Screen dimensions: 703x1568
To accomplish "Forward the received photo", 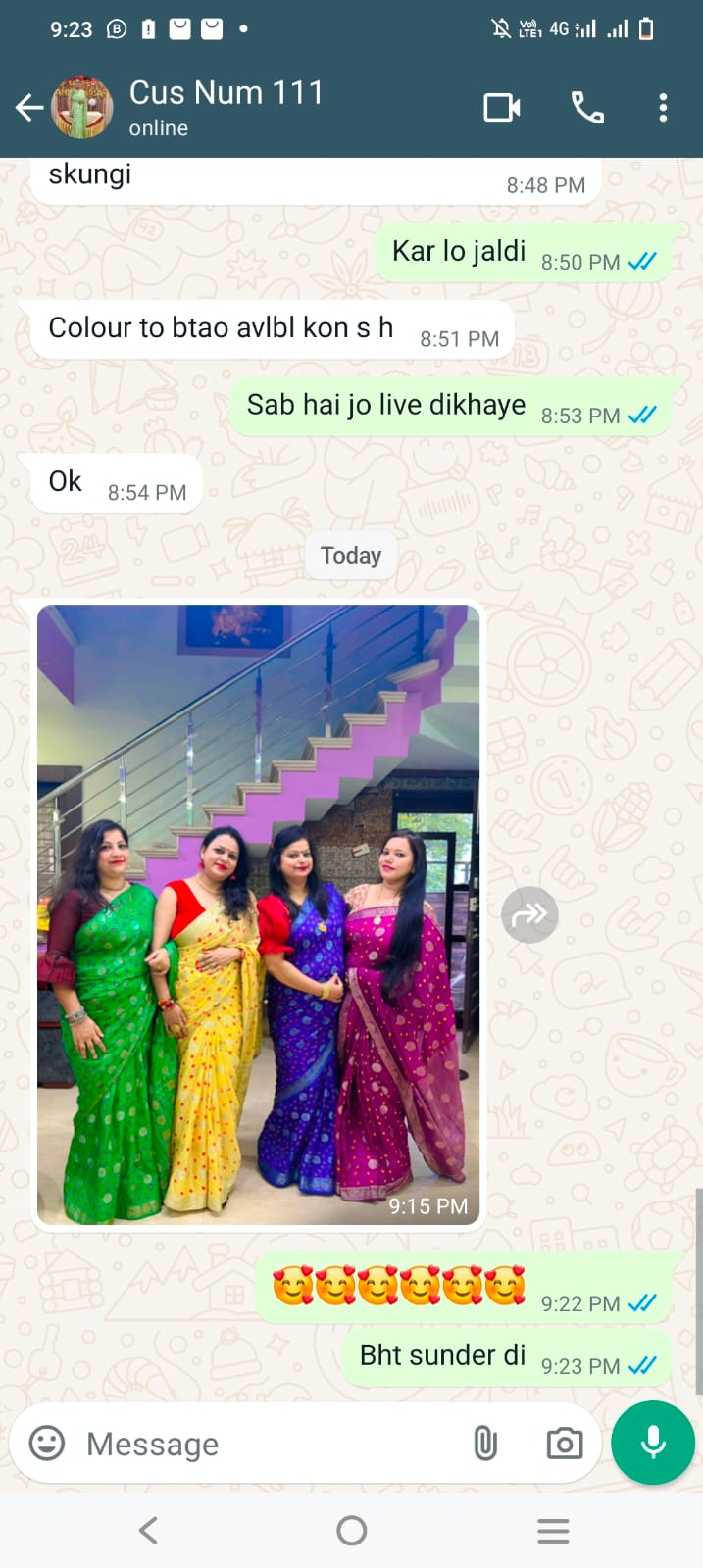I will click(529, 915).
